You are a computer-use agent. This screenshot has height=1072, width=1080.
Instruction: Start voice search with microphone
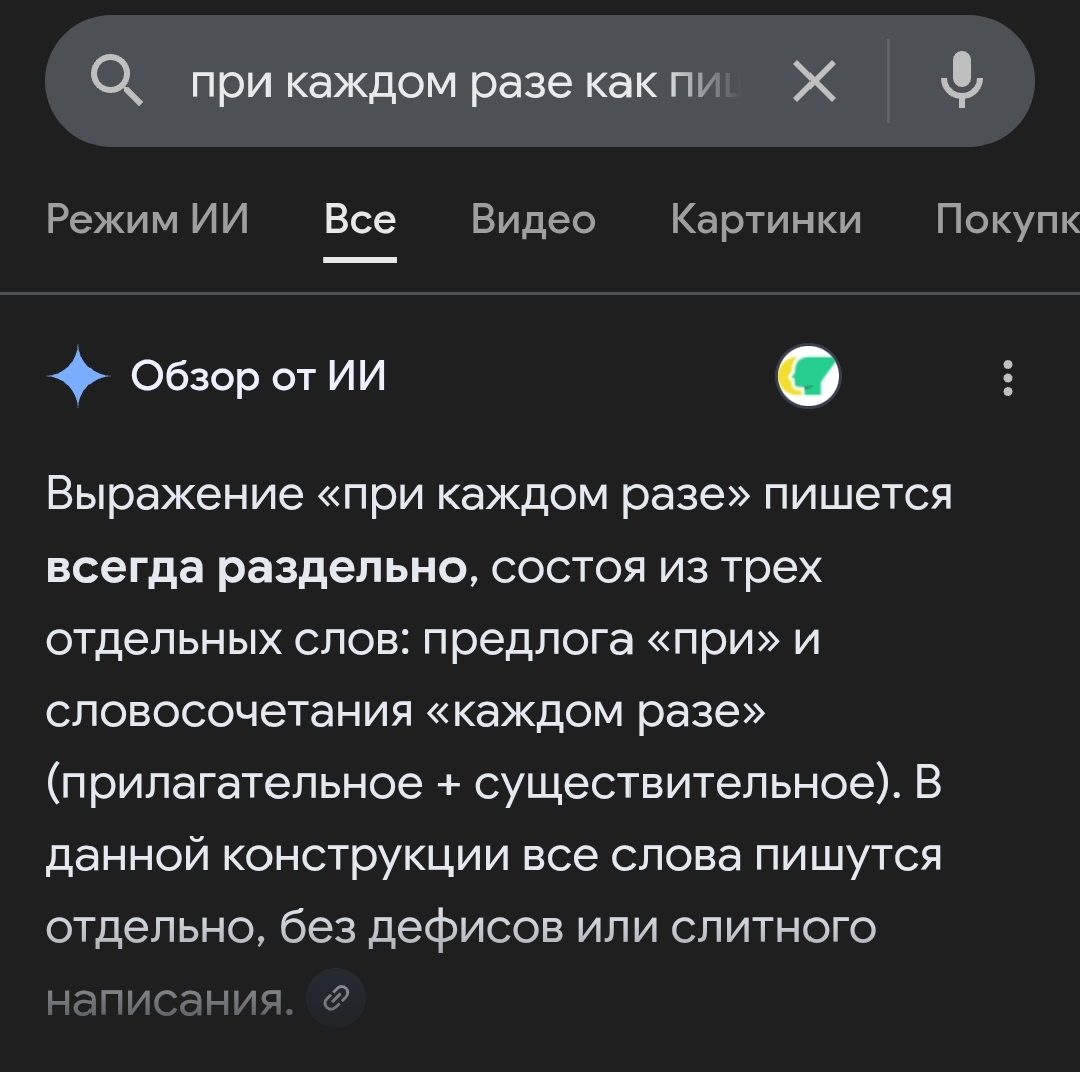coord(961,82)
